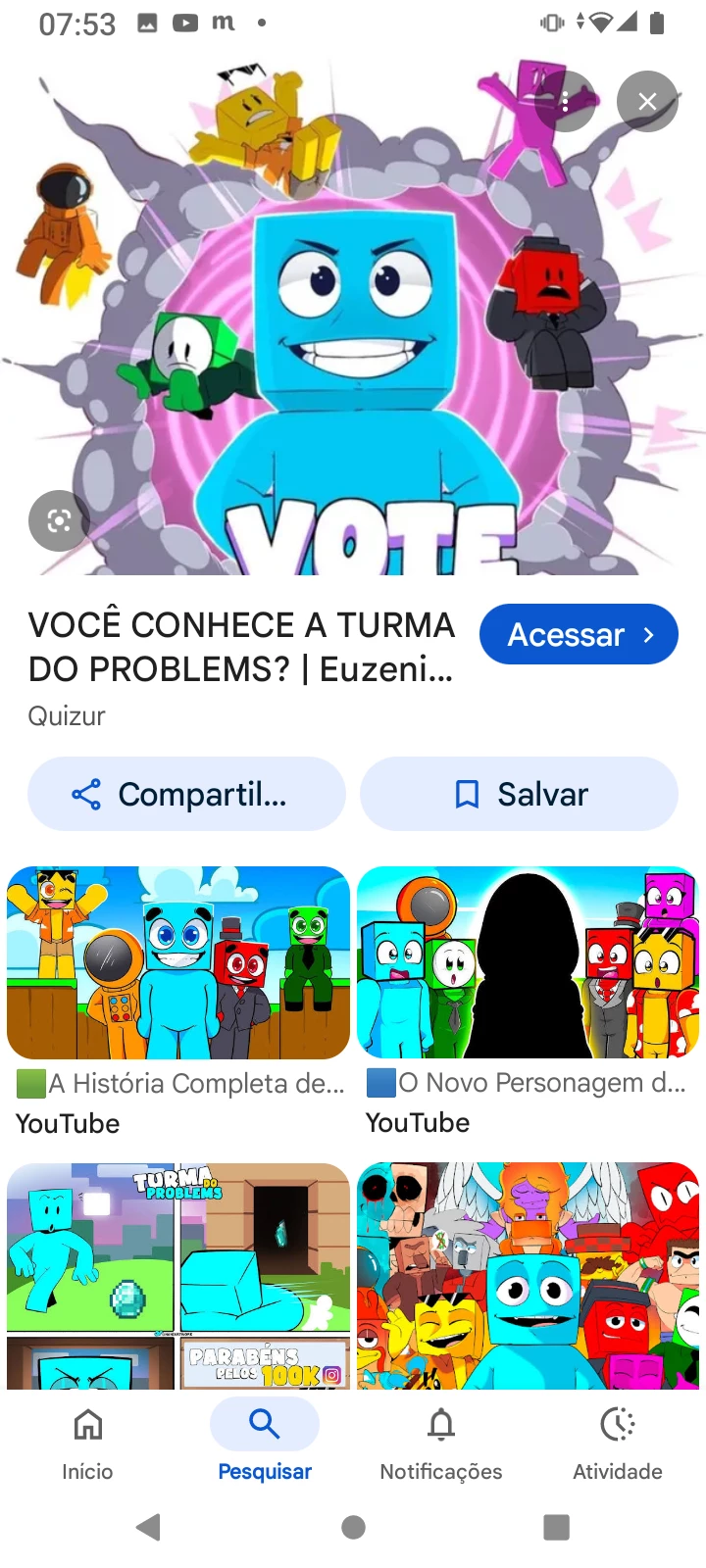Tap the system home button
This screenshot has height=1568, width=706.
pyautogui.click(x=353, y=1527)
